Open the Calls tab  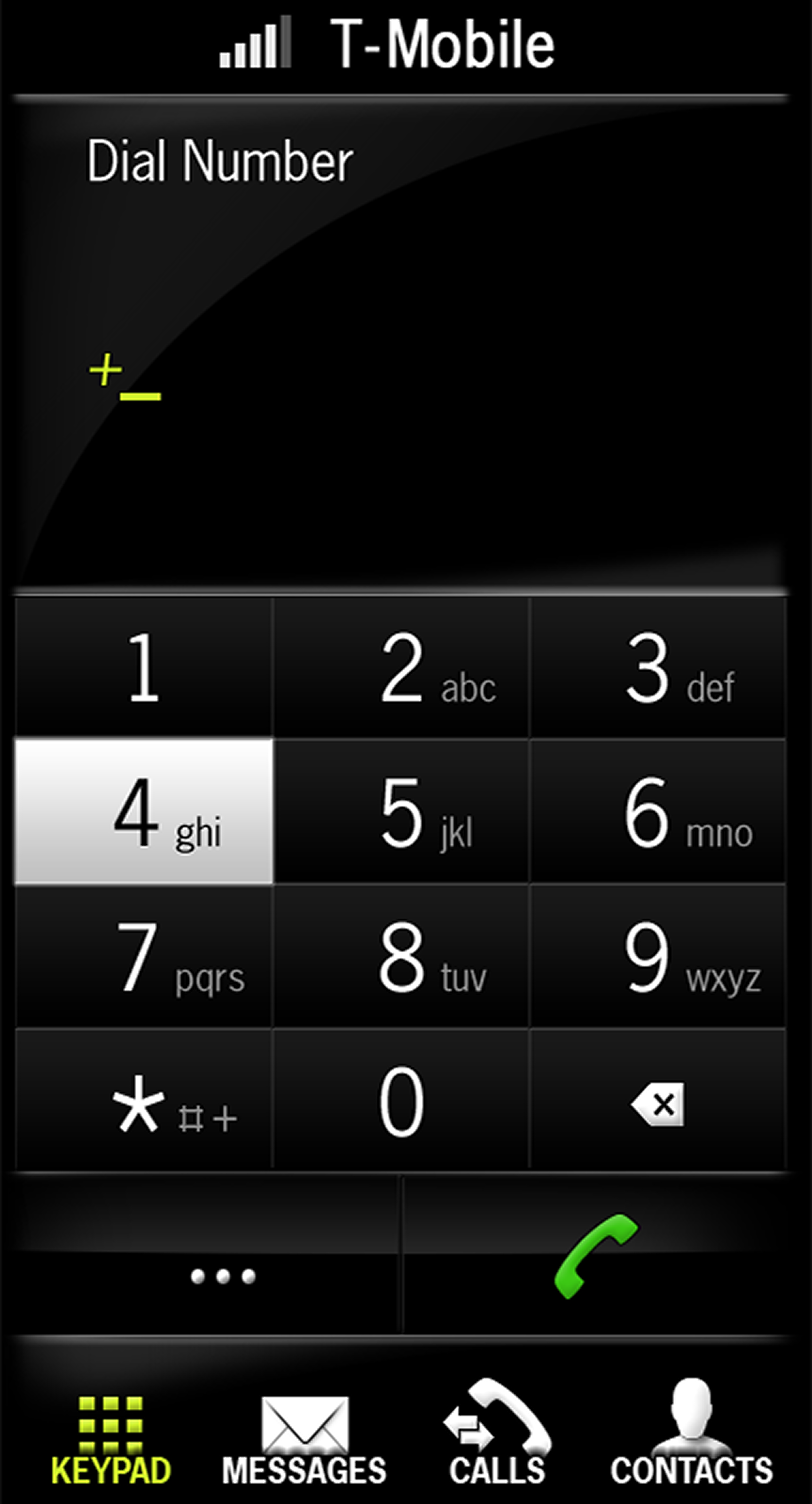(x=497, y=1434)
